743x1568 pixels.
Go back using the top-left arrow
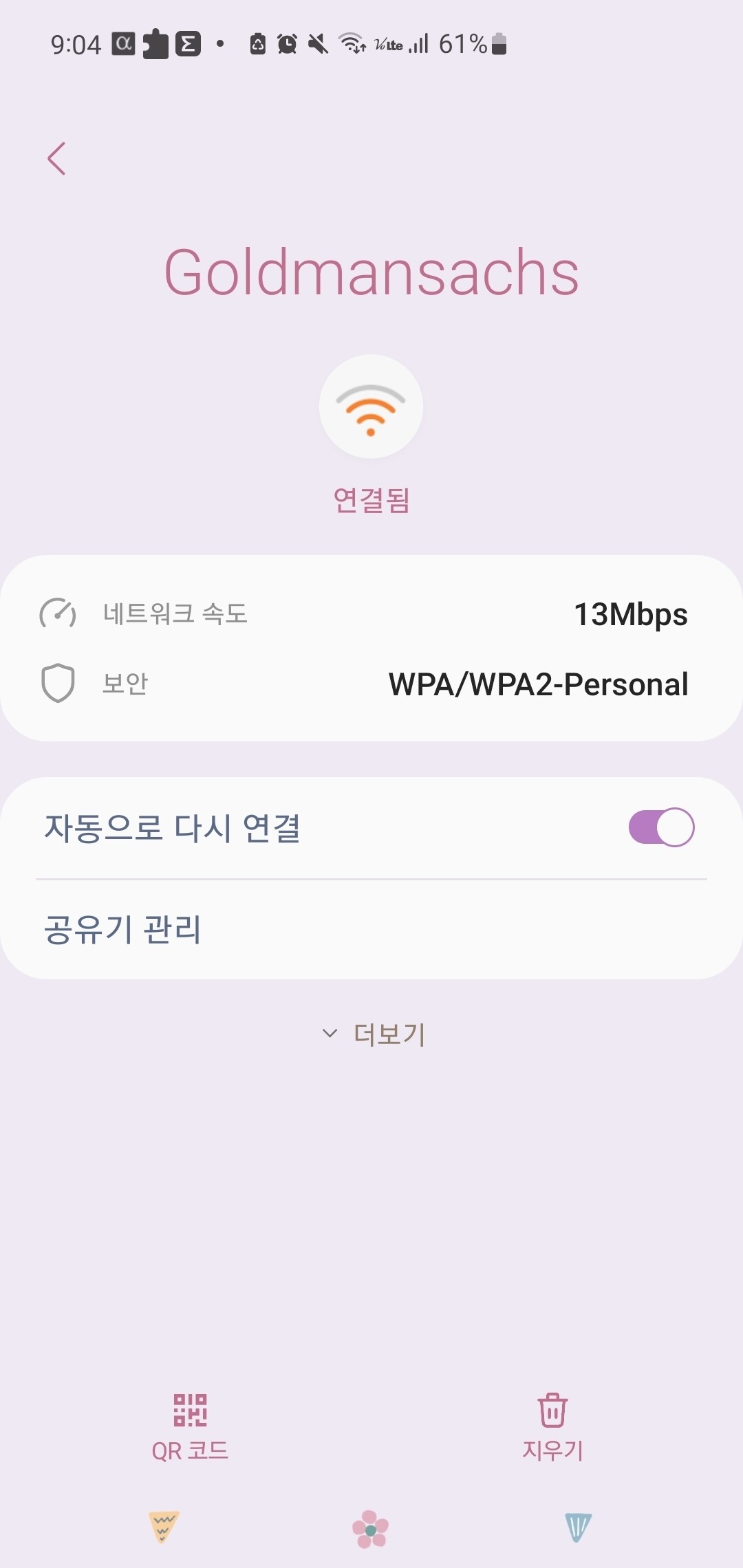(x=57, y=159)
